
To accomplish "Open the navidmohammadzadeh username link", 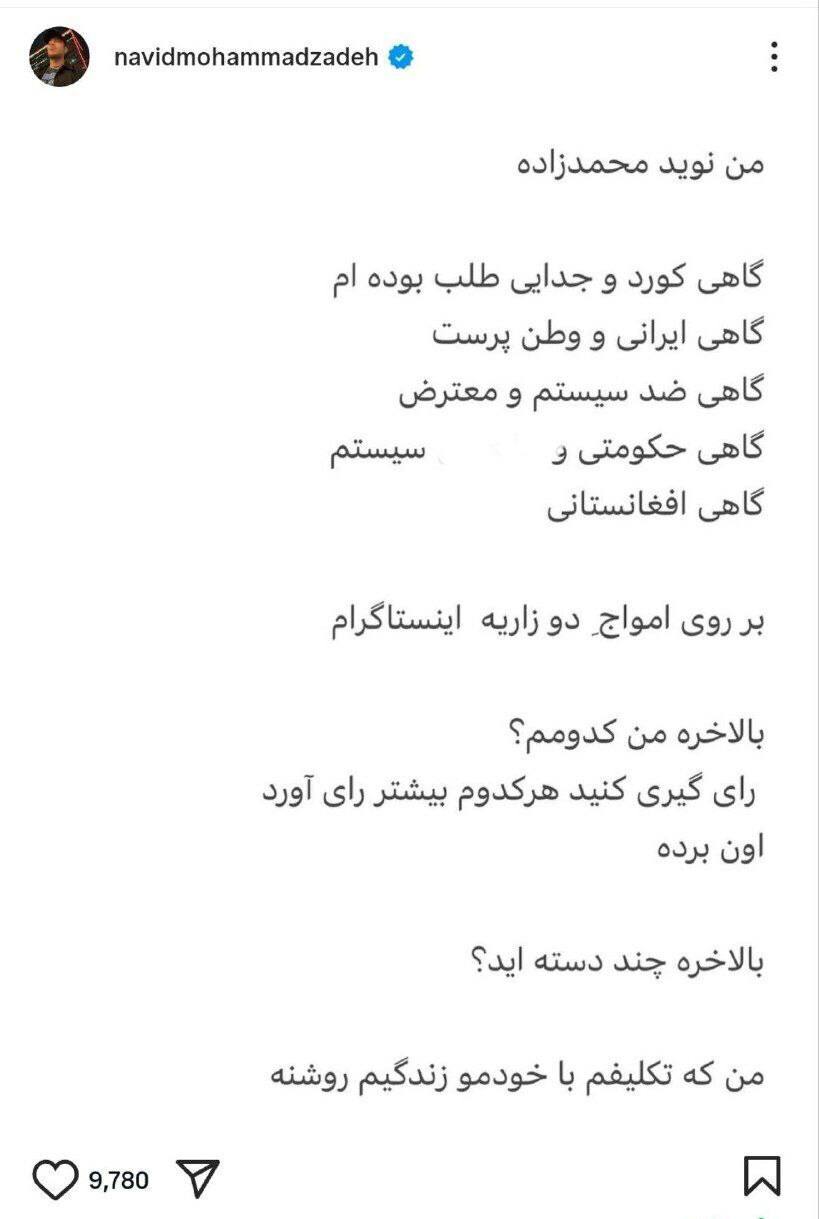I will click(x=248, y=57).
